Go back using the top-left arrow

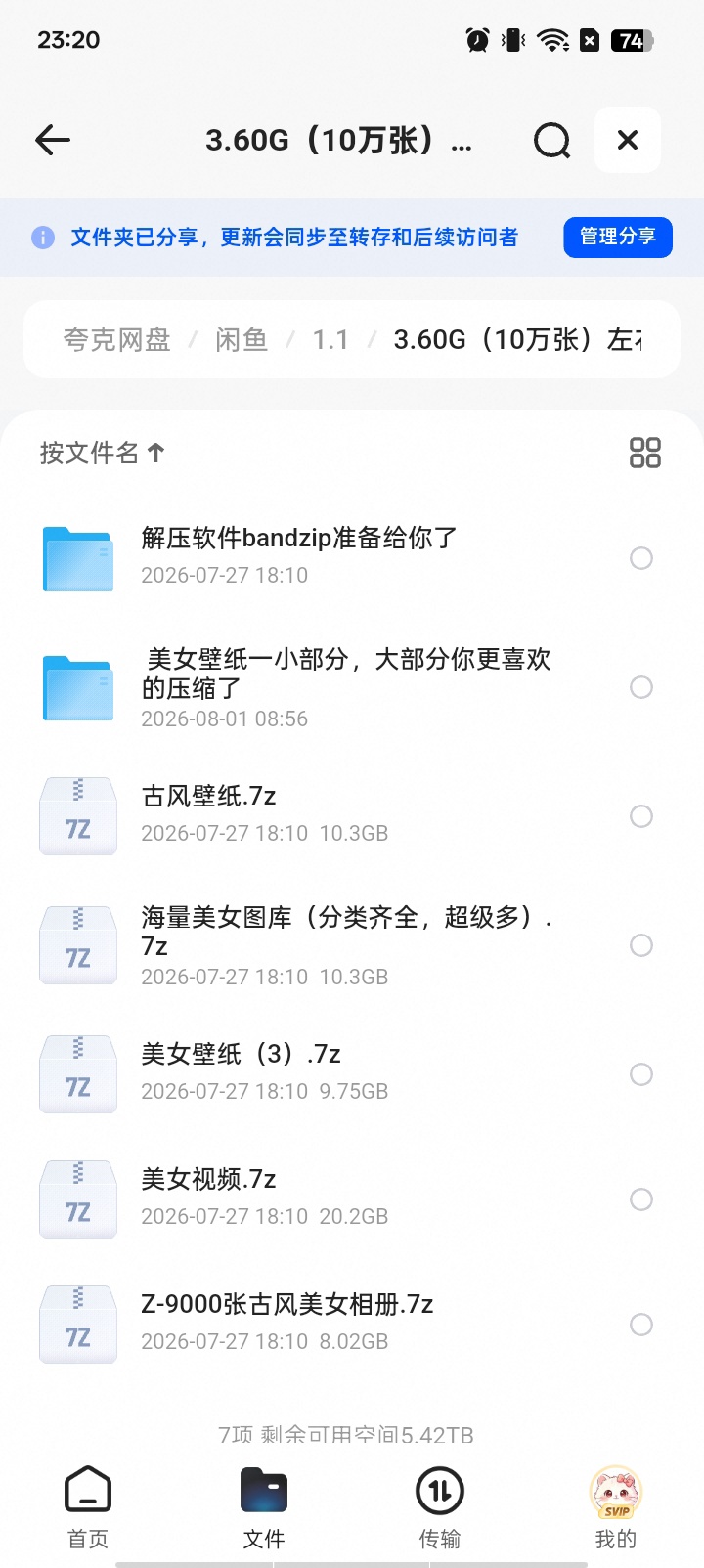click(53, 140)
